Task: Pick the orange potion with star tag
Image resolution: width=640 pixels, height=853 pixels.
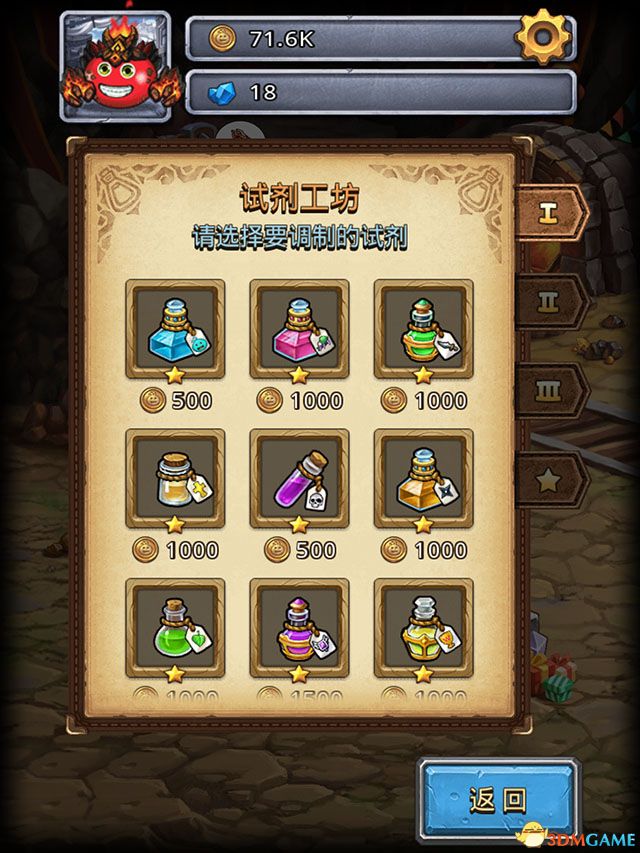Action: click(423, 478)
